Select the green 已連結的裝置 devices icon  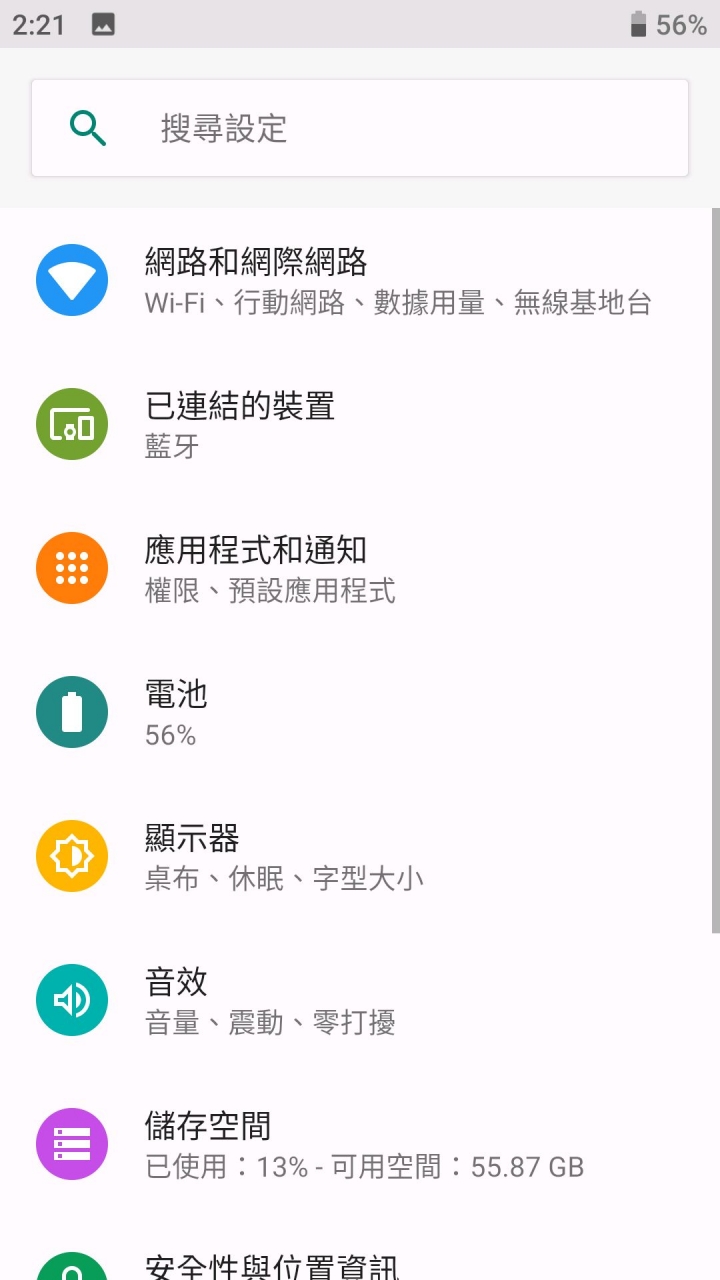pos(71,424)
